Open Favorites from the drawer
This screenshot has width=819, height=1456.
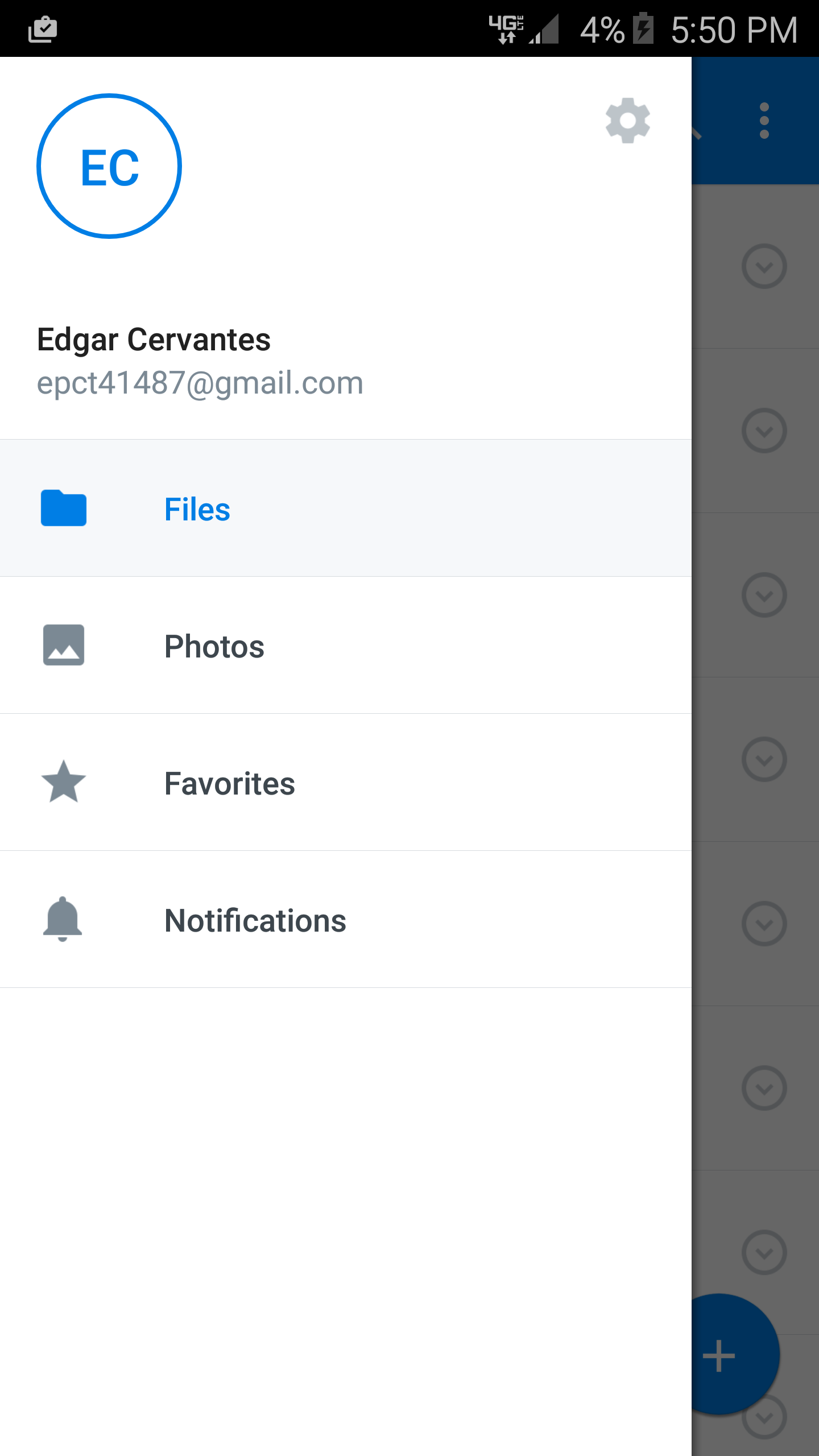229,783
